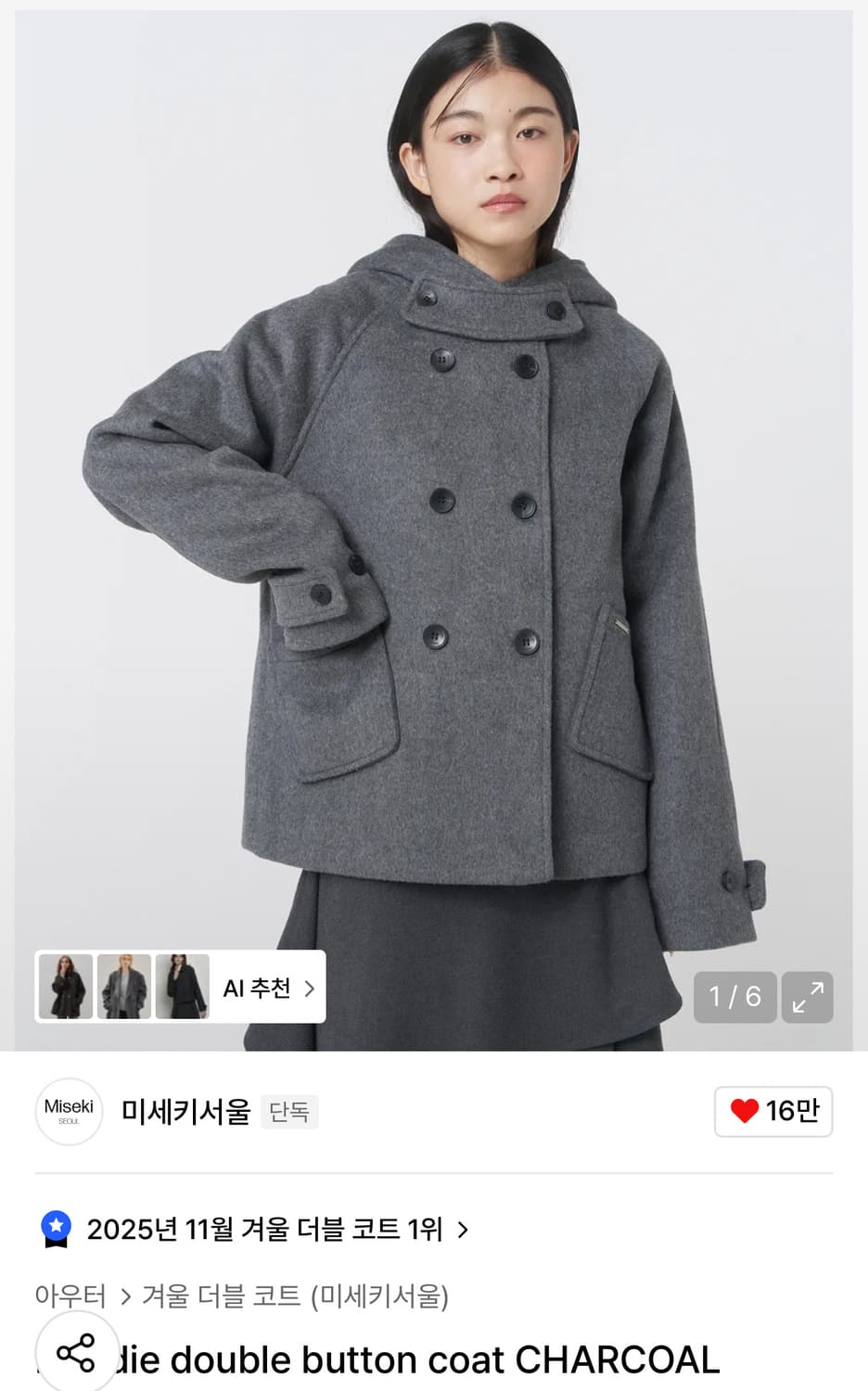868x1391 pixels.
Task: Open the share options menu
Action: 76,1357
